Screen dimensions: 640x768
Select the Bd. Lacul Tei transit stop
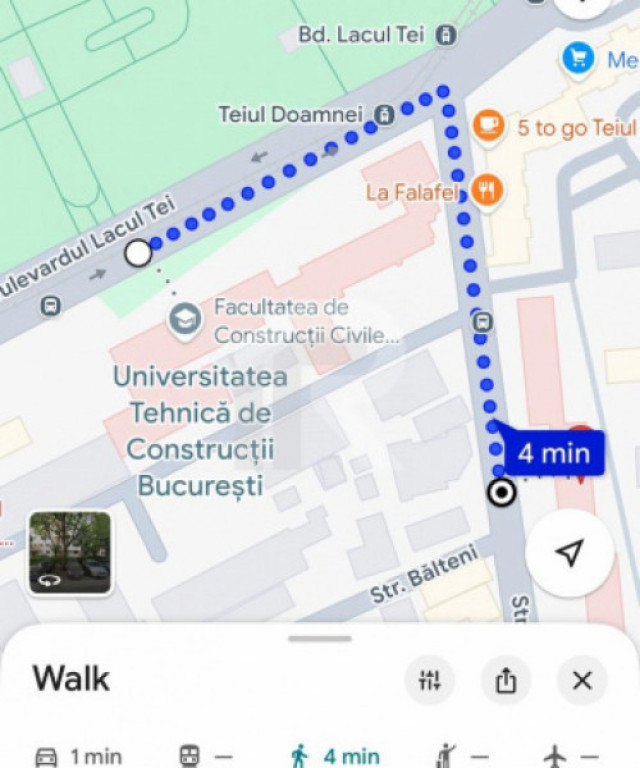click(x=446, y=35)
